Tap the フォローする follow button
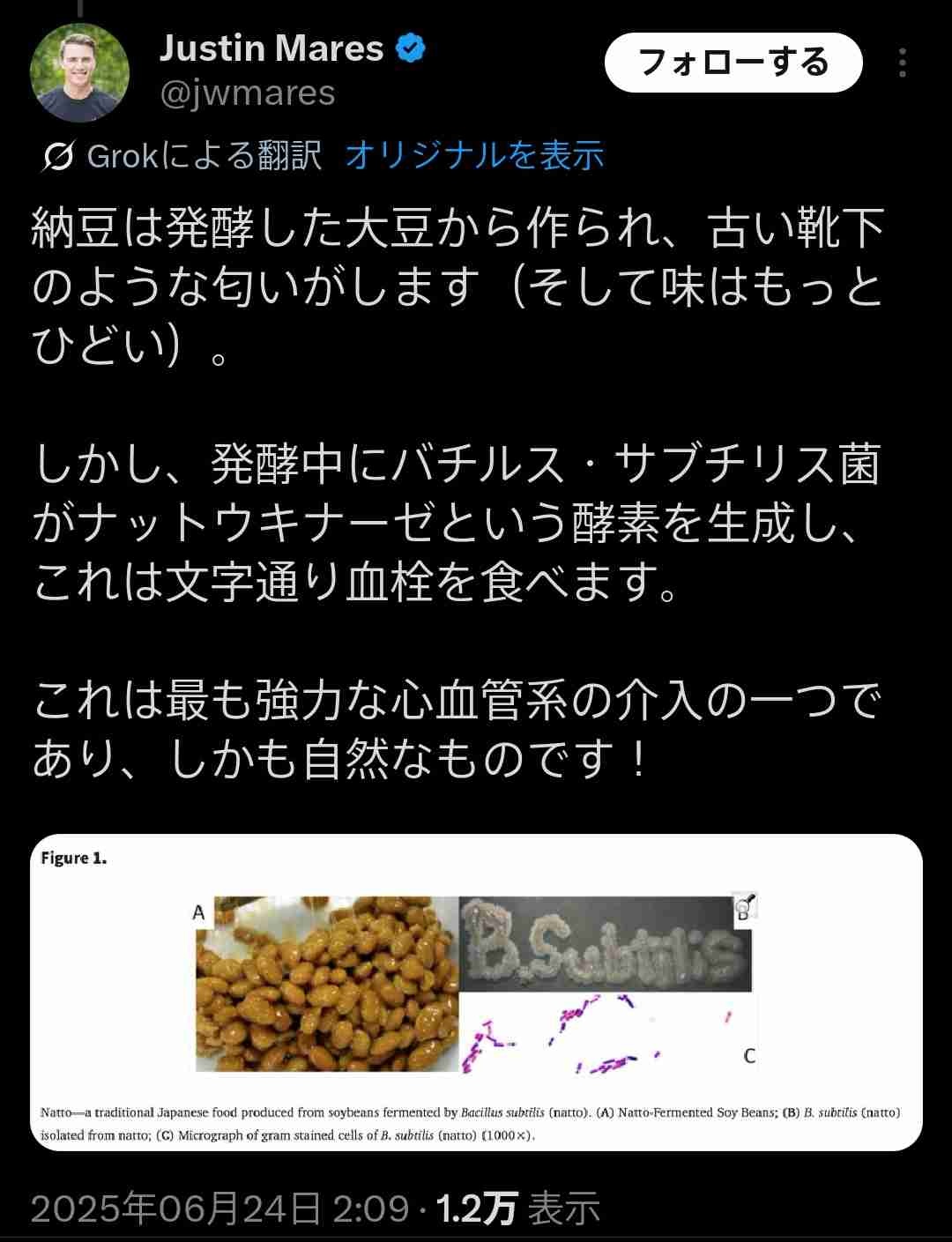 733,63
